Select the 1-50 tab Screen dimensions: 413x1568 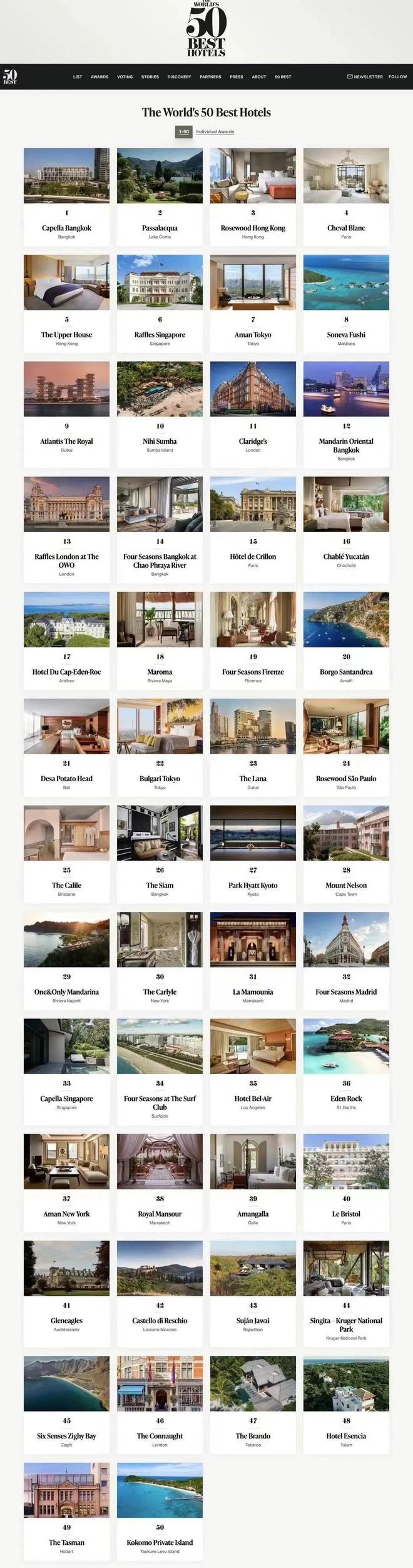click(x=184, y=132)
